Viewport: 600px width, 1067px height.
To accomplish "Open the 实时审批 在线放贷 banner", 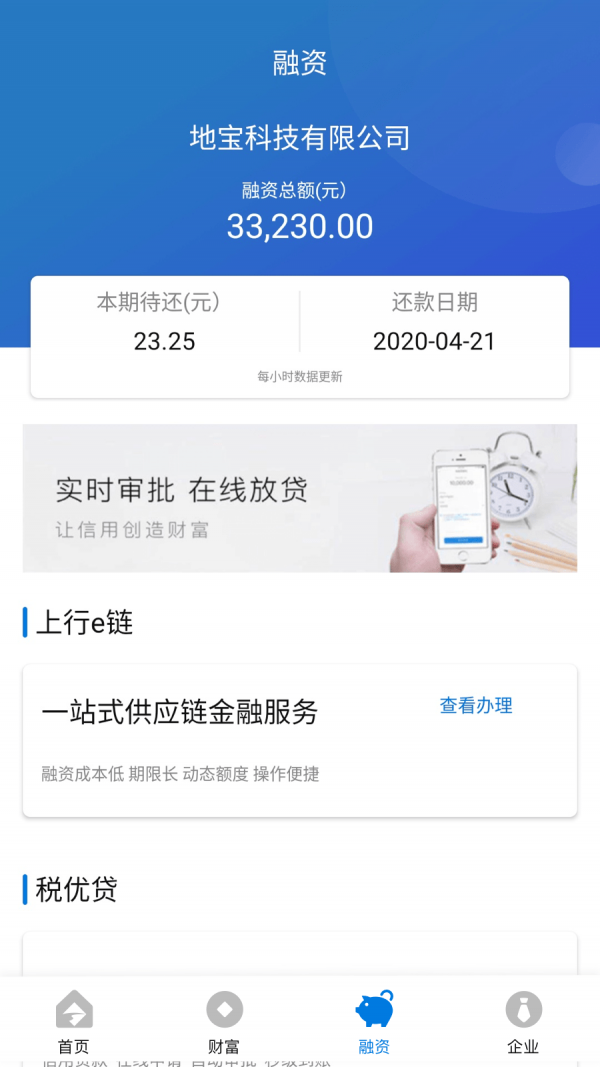I will [x=300, y=498].
